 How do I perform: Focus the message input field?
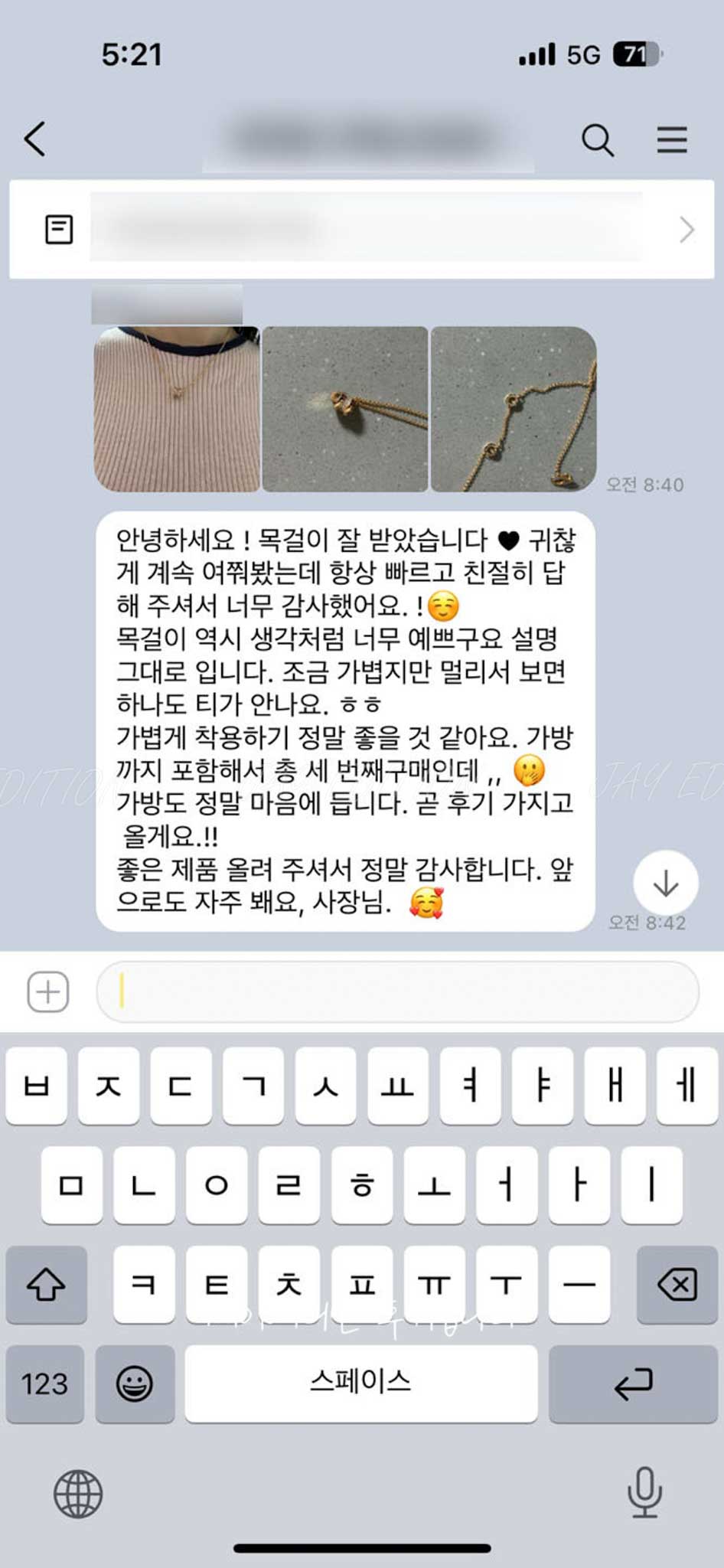(398, 991)
